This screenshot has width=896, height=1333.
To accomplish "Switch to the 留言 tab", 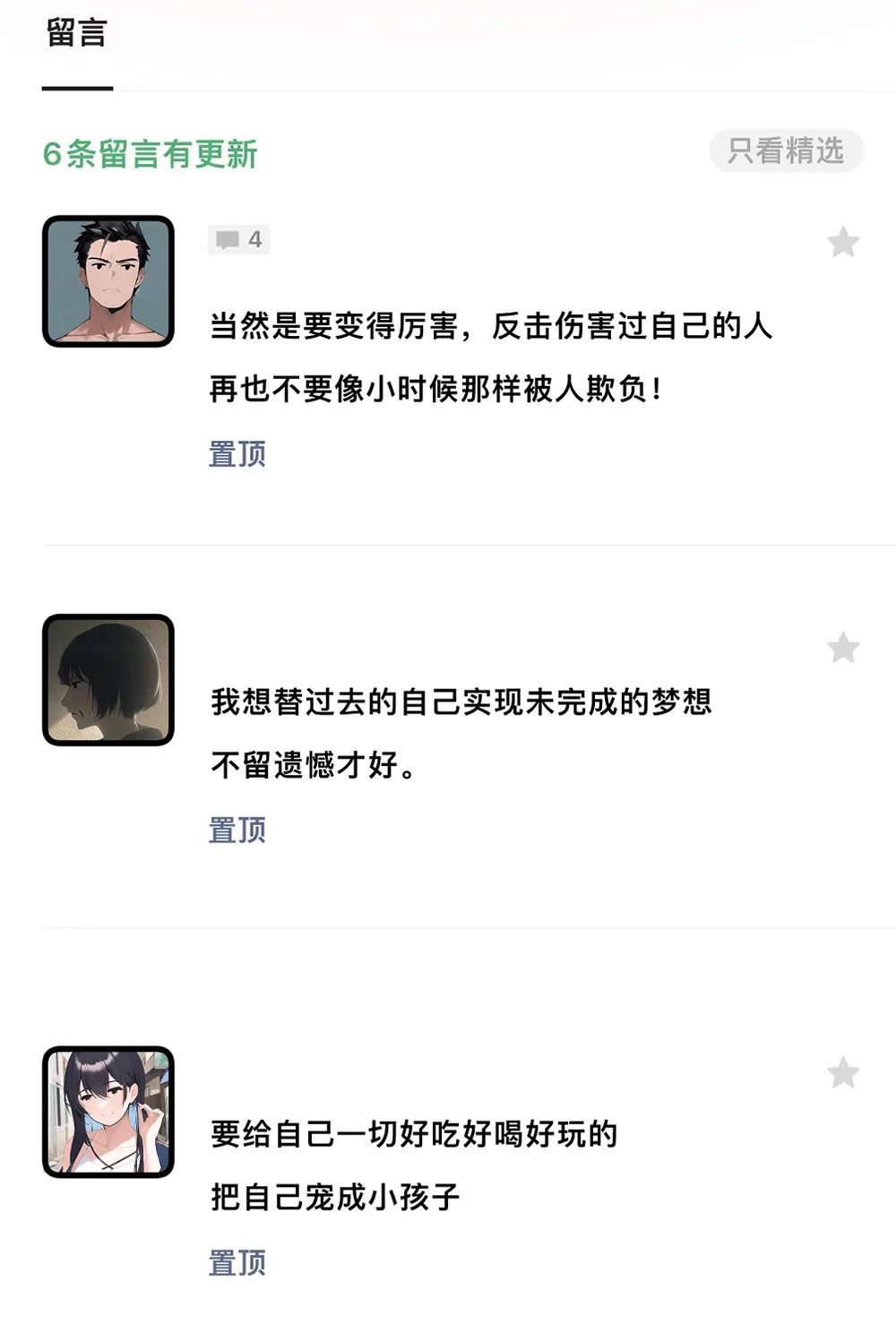I will (x=77, y=36).
